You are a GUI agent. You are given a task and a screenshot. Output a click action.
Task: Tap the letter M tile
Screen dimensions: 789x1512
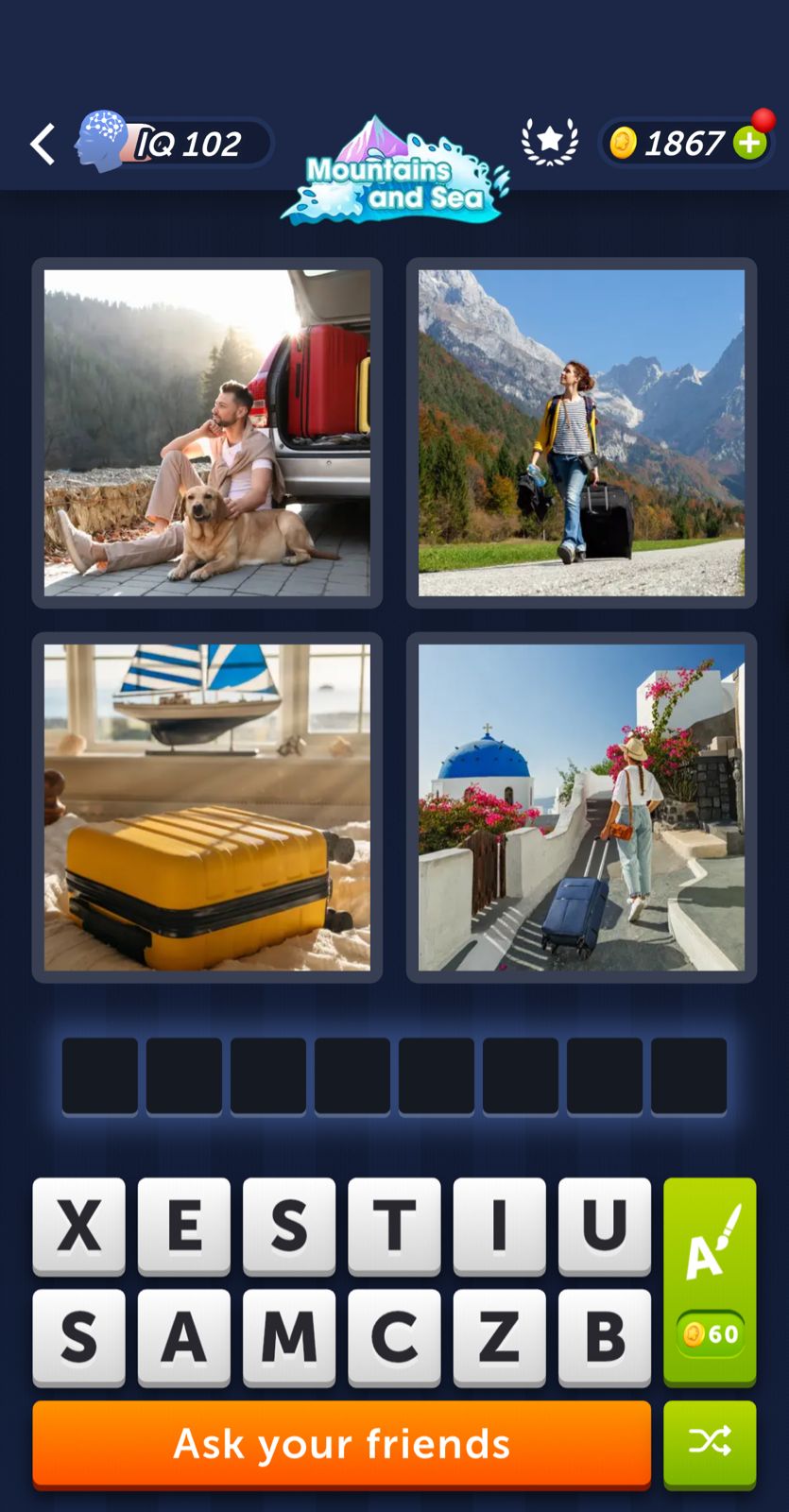coord(289,1336)
